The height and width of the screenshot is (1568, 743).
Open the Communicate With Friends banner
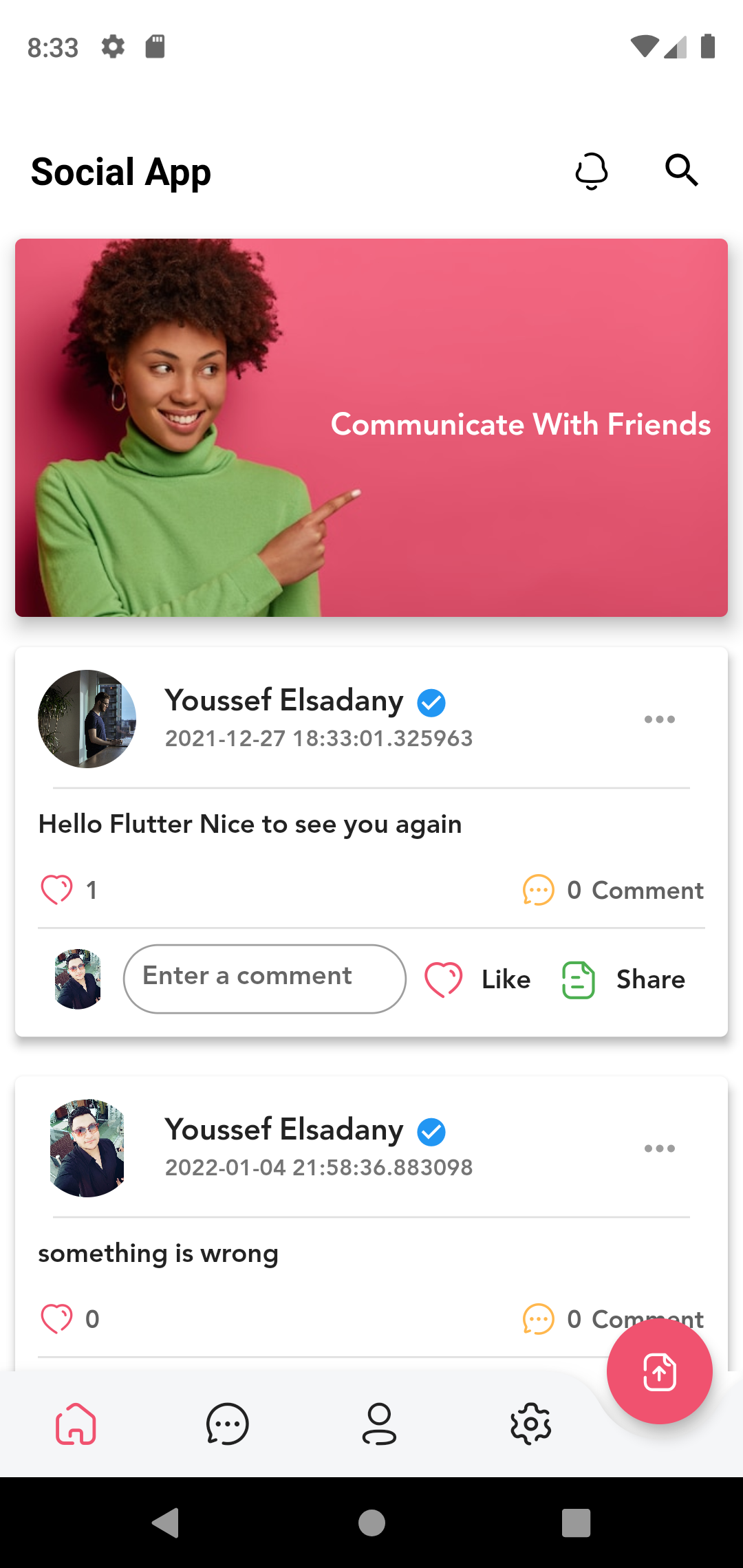[x=371, y=427]
